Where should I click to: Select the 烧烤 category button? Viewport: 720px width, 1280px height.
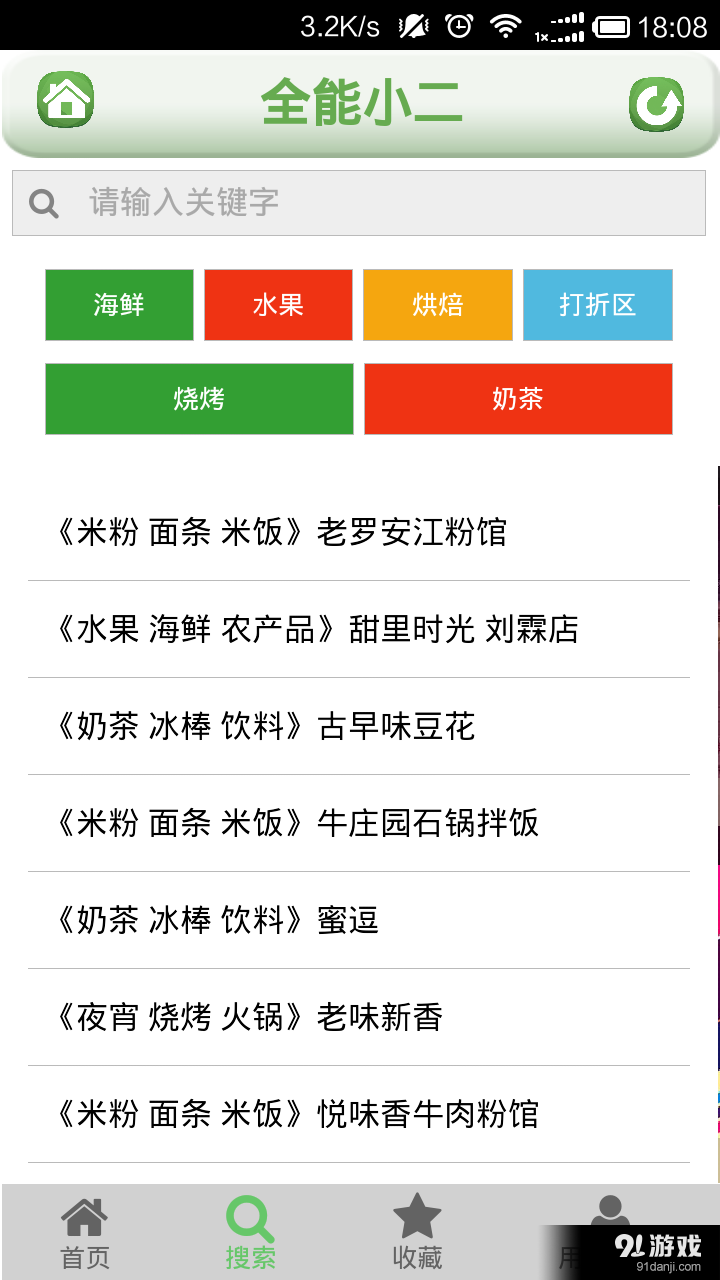pos(198,398)
